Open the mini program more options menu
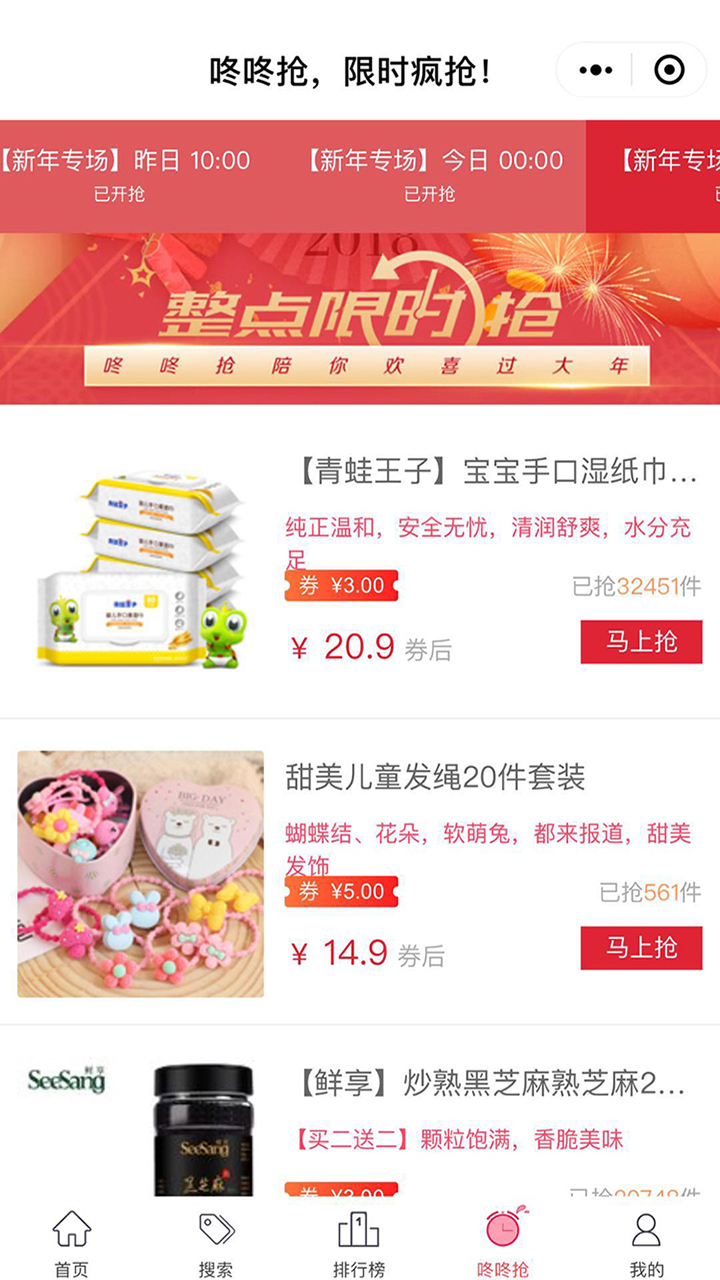This screenshot has width=720, height=1280. (x=596, y=70)
